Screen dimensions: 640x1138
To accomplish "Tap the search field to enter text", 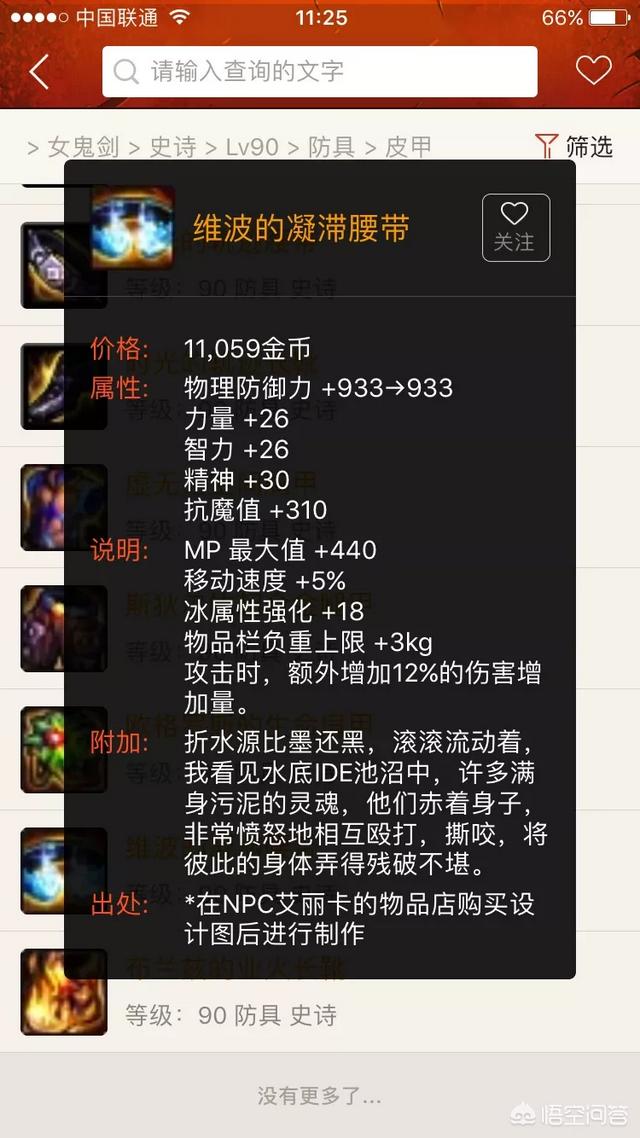I will [320, 71].
